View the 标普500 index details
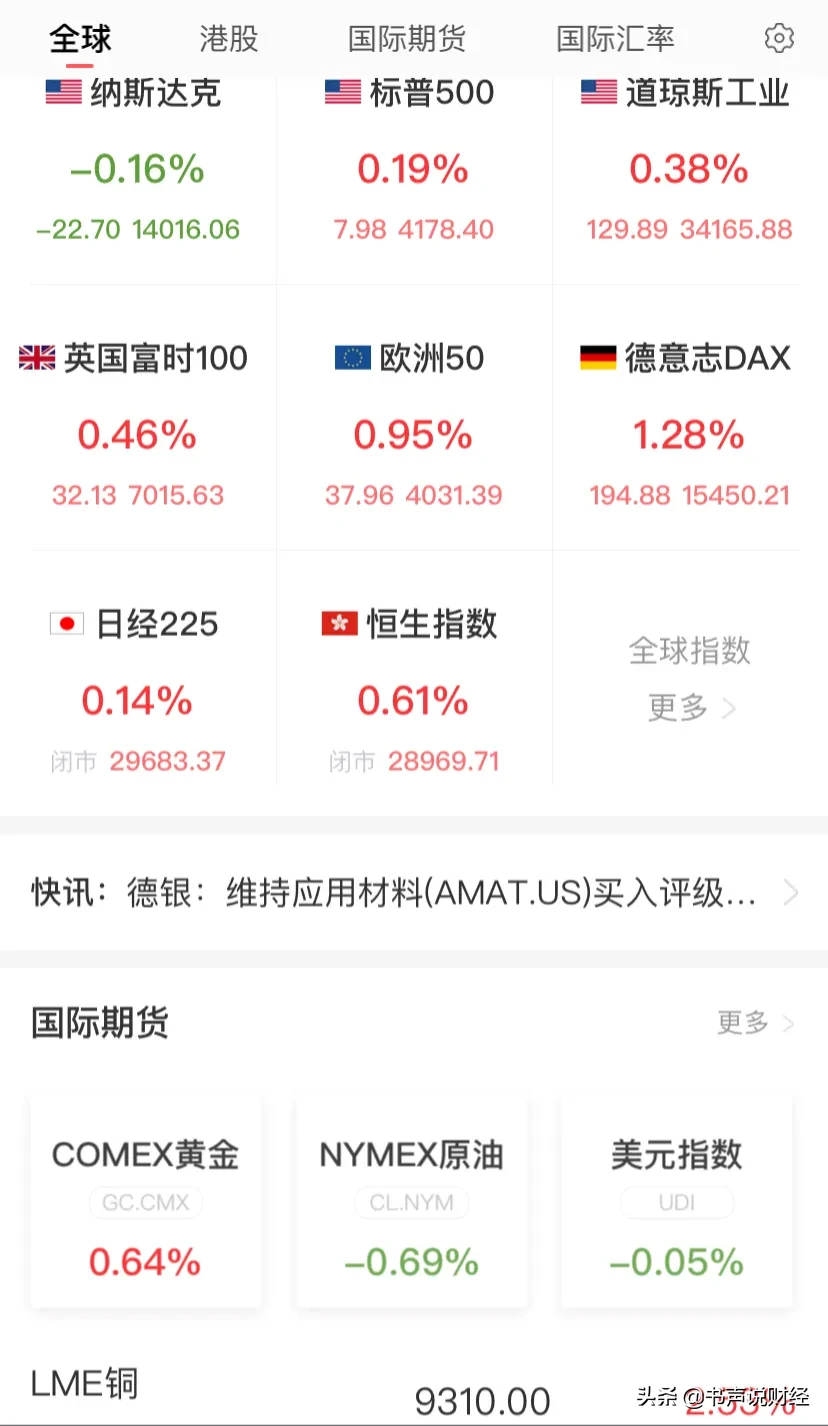 click(413, 166)
